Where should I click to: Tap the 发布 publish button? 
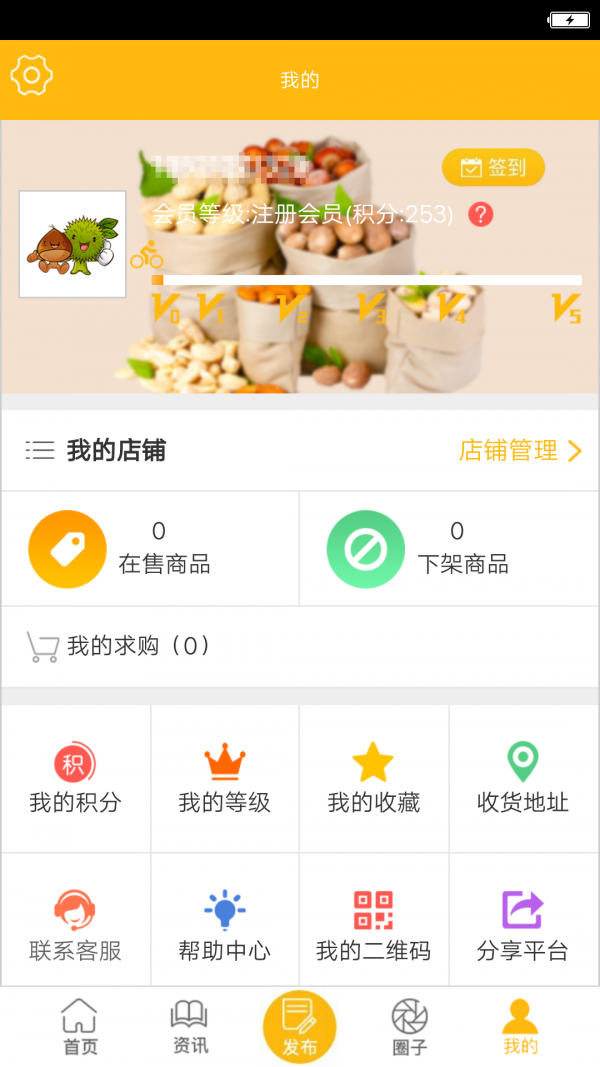coord(299,1027)
